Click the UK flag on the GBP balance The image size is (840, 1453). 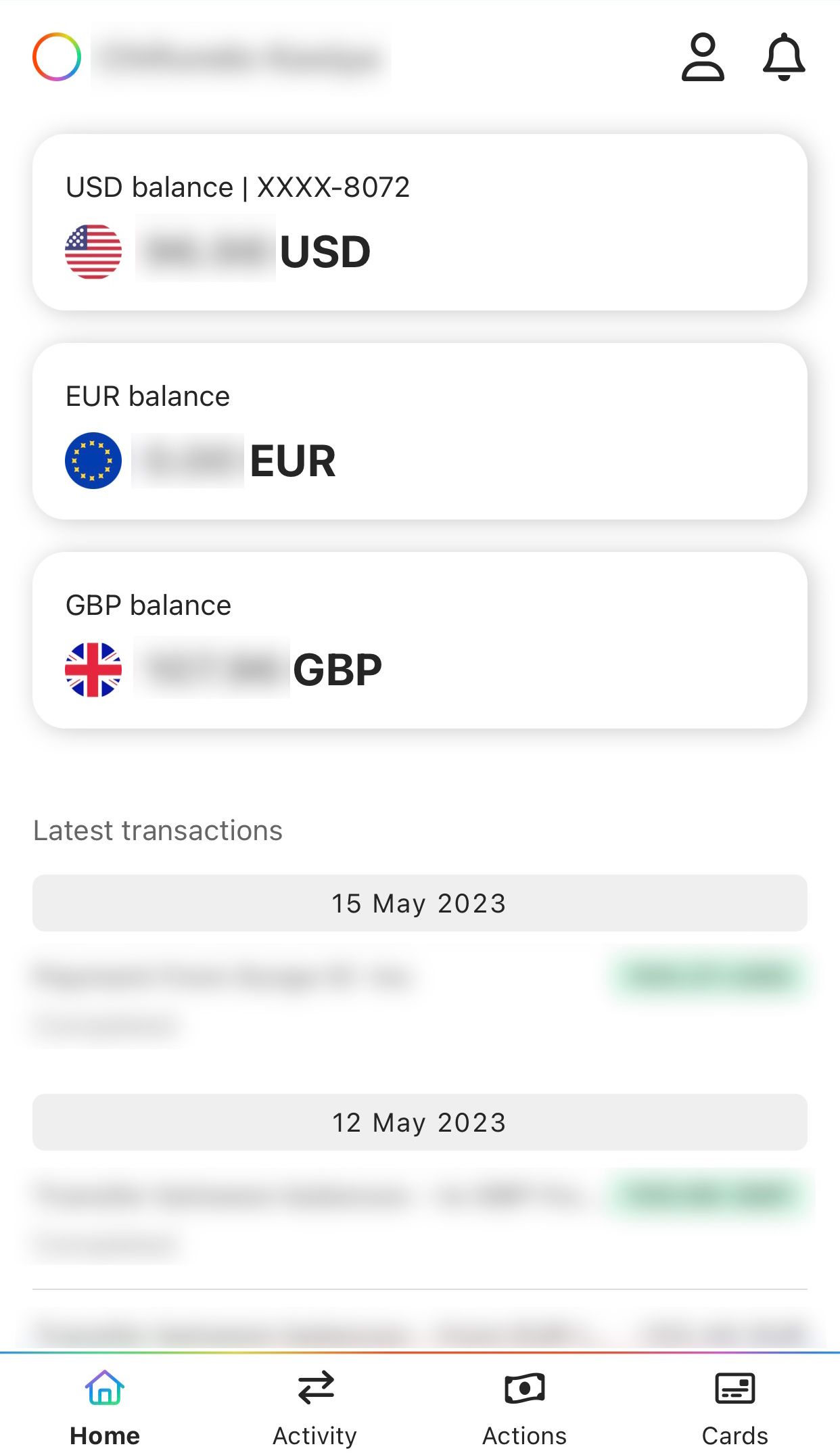93,670
